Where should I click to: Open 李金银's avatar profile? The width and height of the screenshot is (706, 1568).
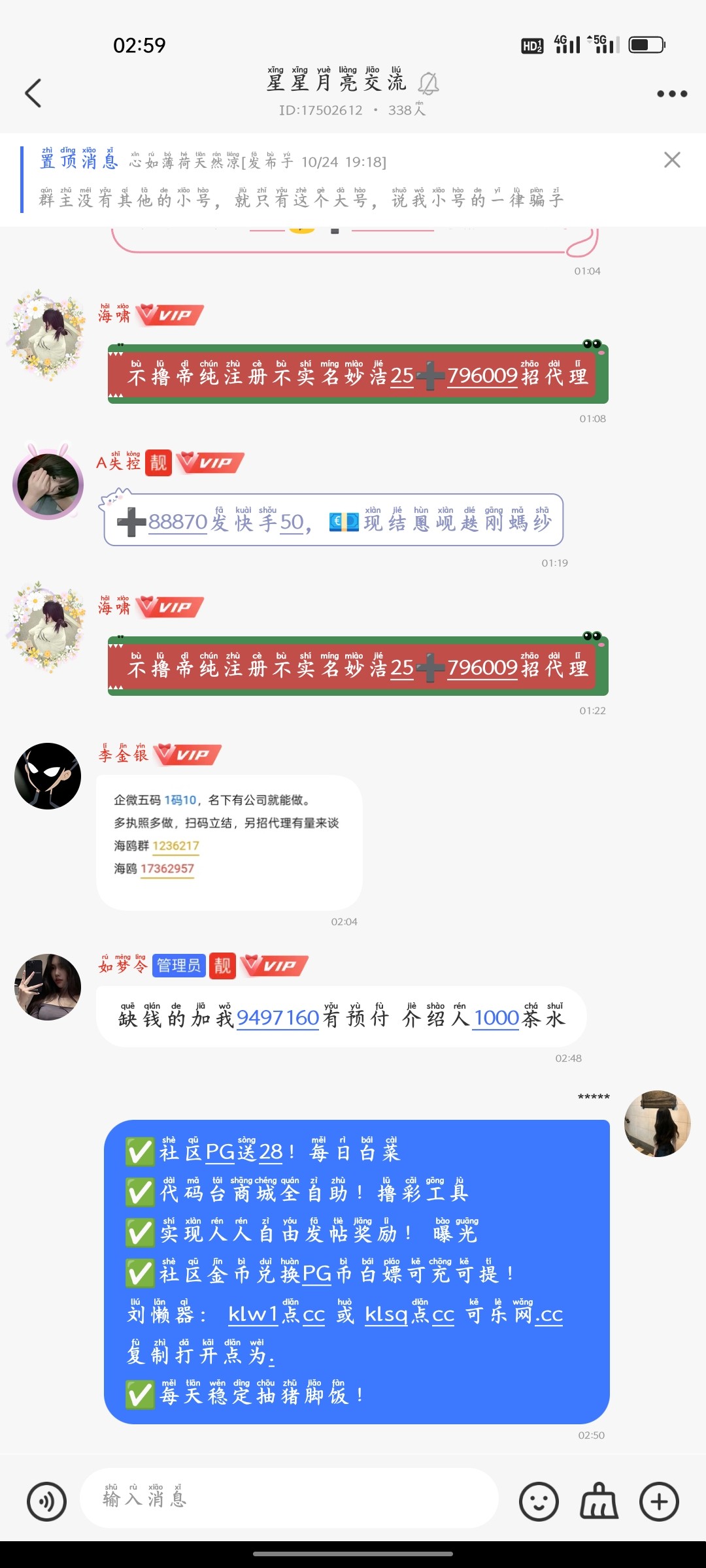point(48,776)
